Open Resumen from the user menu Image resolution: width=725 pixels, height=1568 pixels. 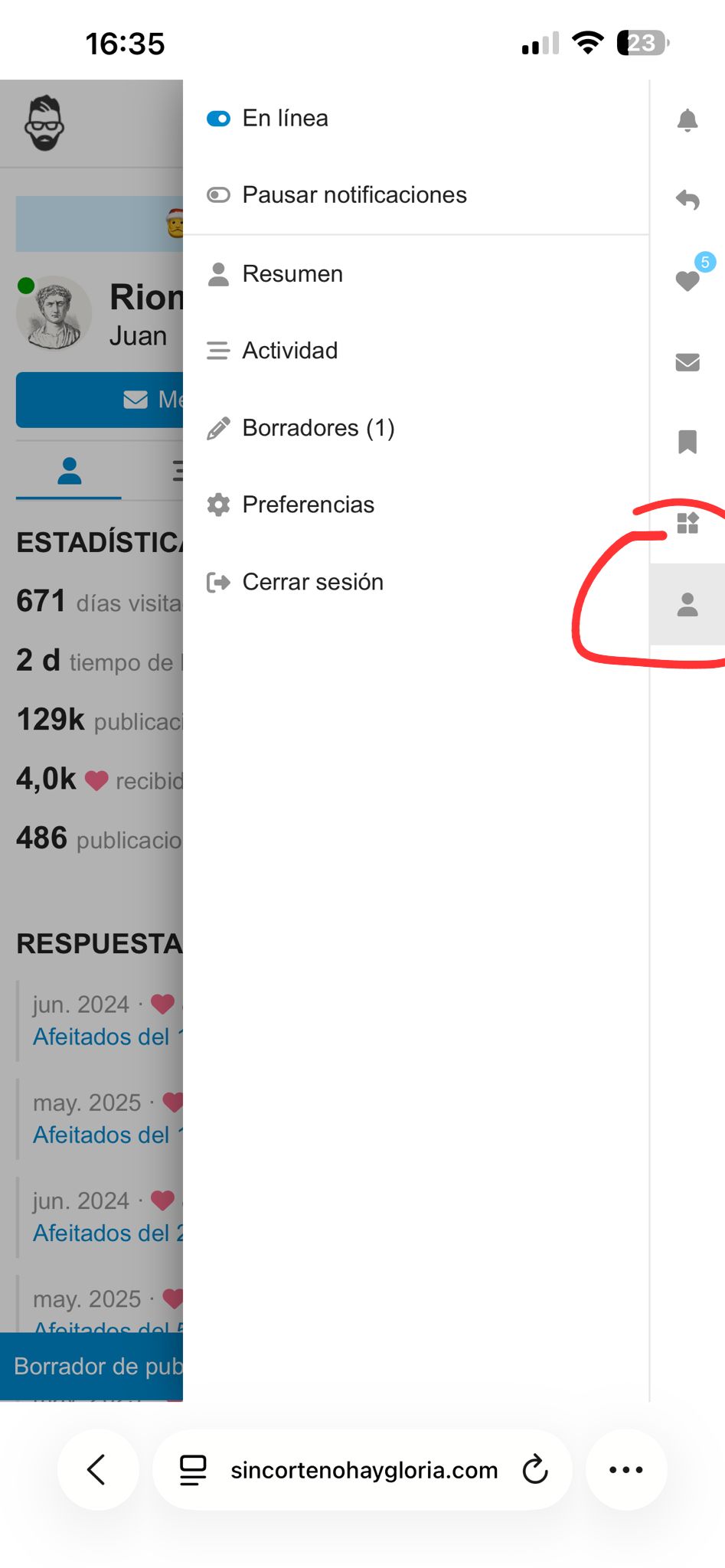pyautogui.click(x=292, y=274)
